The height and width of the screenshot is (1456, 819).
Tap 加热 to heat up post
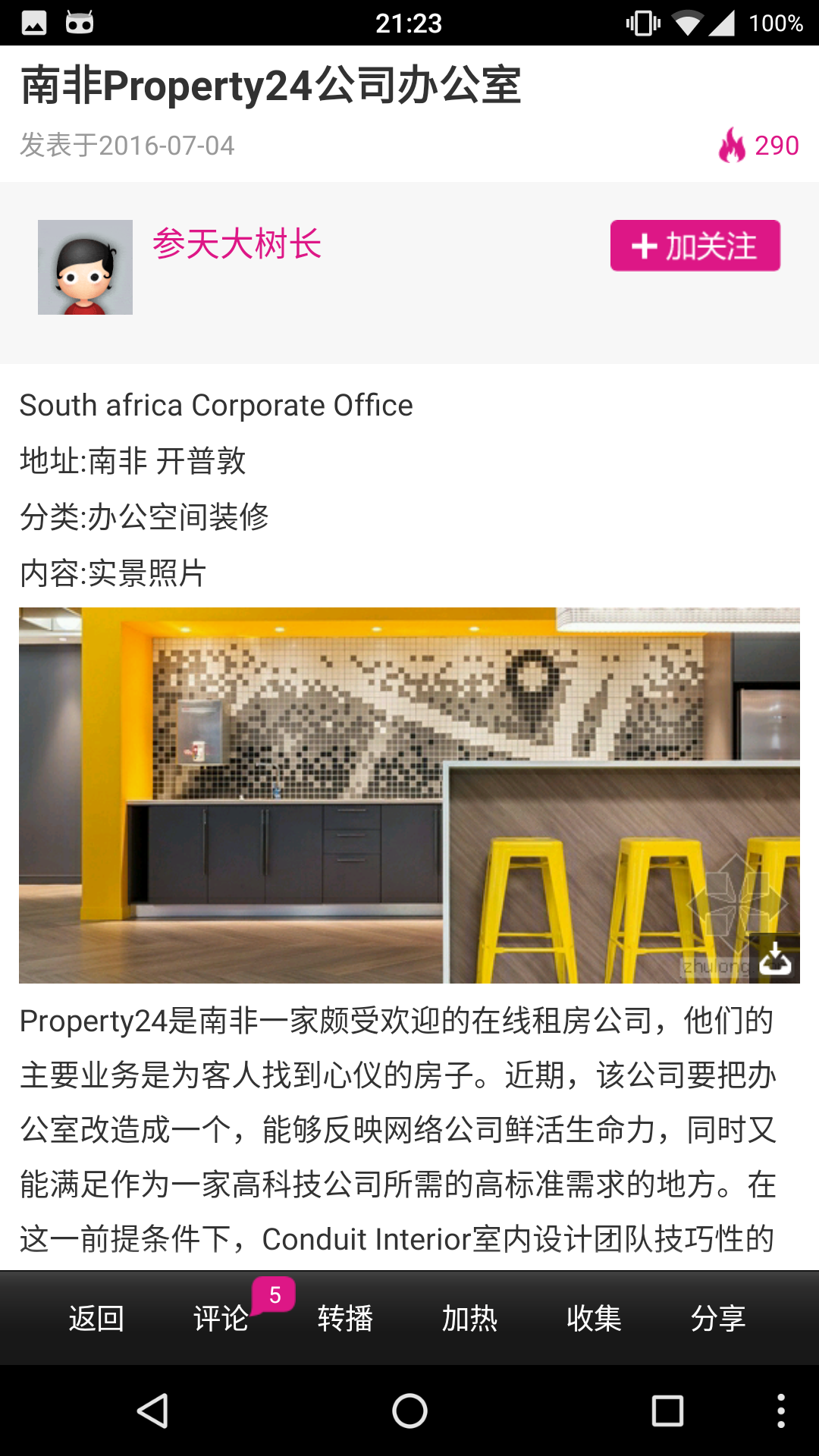pos(469,1318)
